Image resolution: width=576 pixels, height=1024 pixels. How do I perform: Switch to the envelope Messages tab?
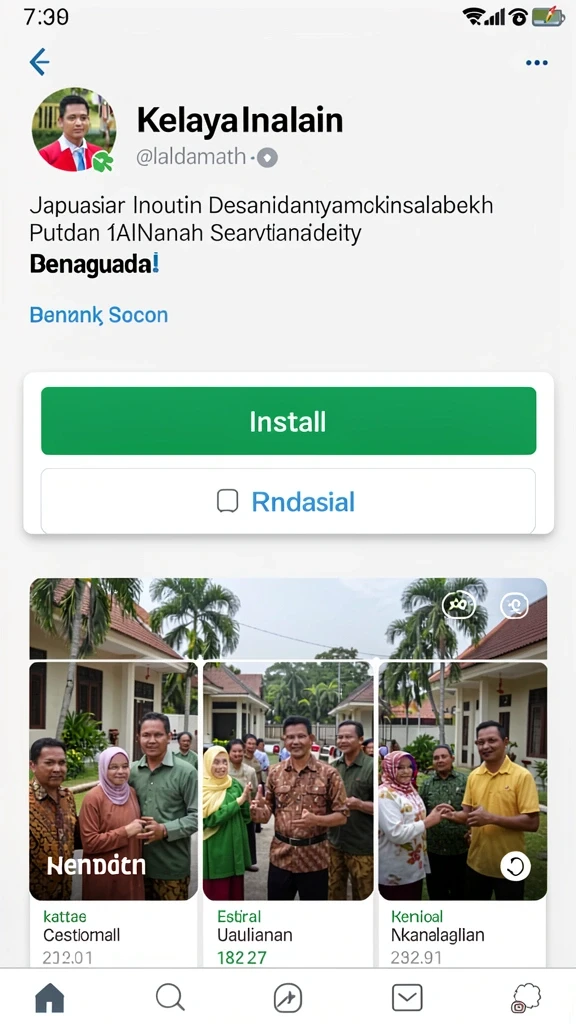407,997
